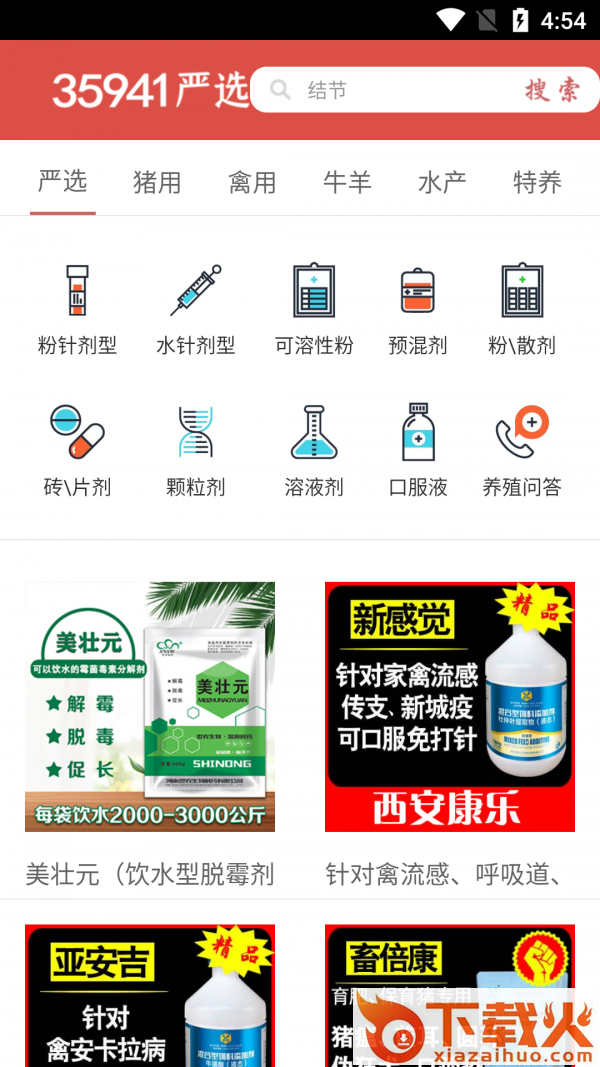Switch to the 猪用 tab

(x=157, y=182)
